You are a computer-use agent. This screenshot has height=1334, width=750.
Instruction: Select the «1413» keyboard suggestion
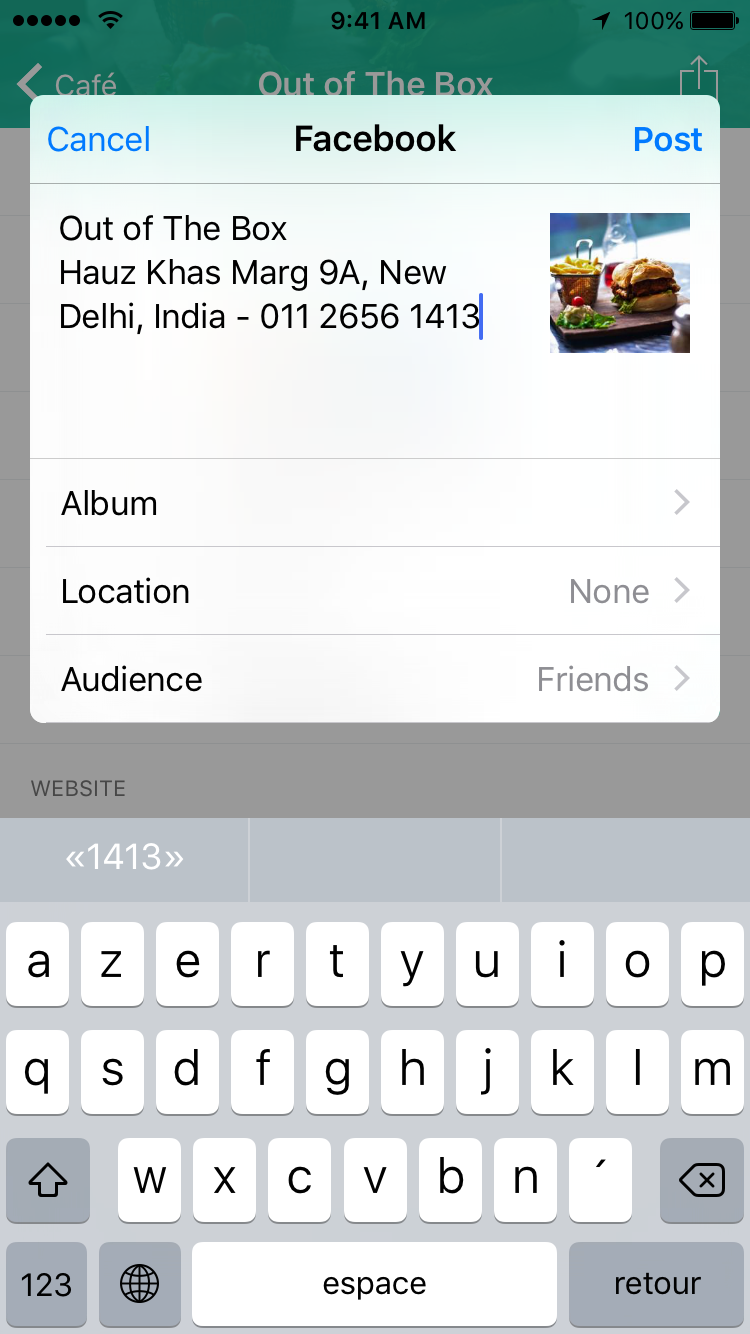125,858
